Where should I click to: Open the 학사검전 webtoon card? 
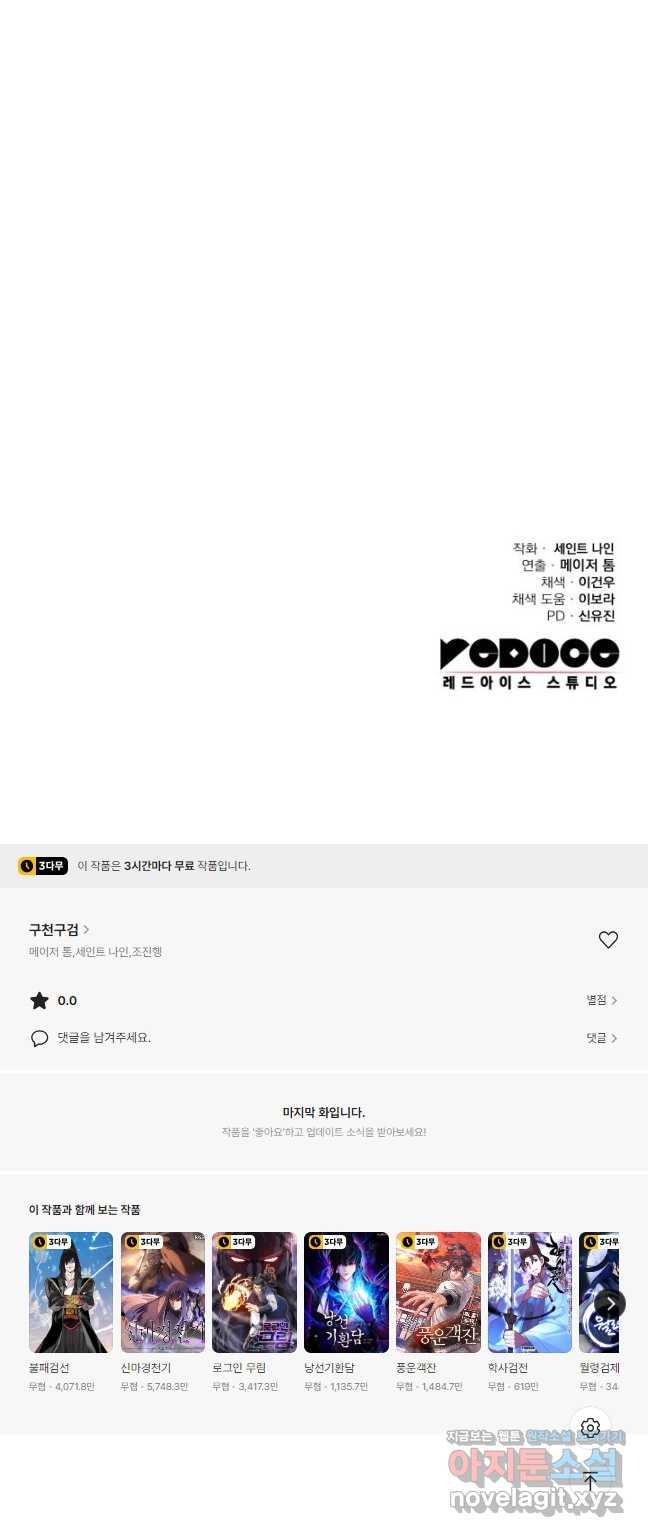[x=530, y=1292]
